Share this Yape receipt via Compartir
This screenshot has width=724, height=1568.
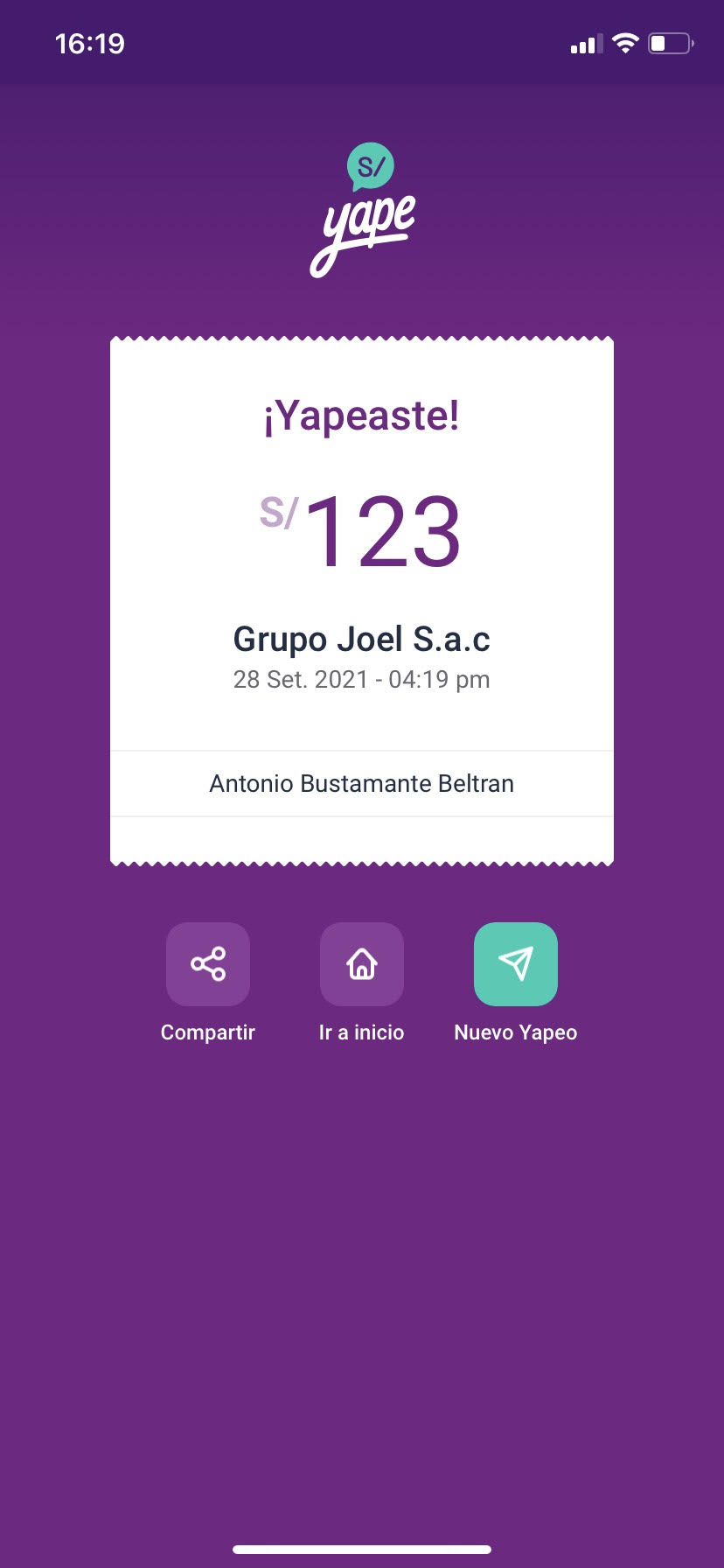pyautogui.click(x=208, y=964)
